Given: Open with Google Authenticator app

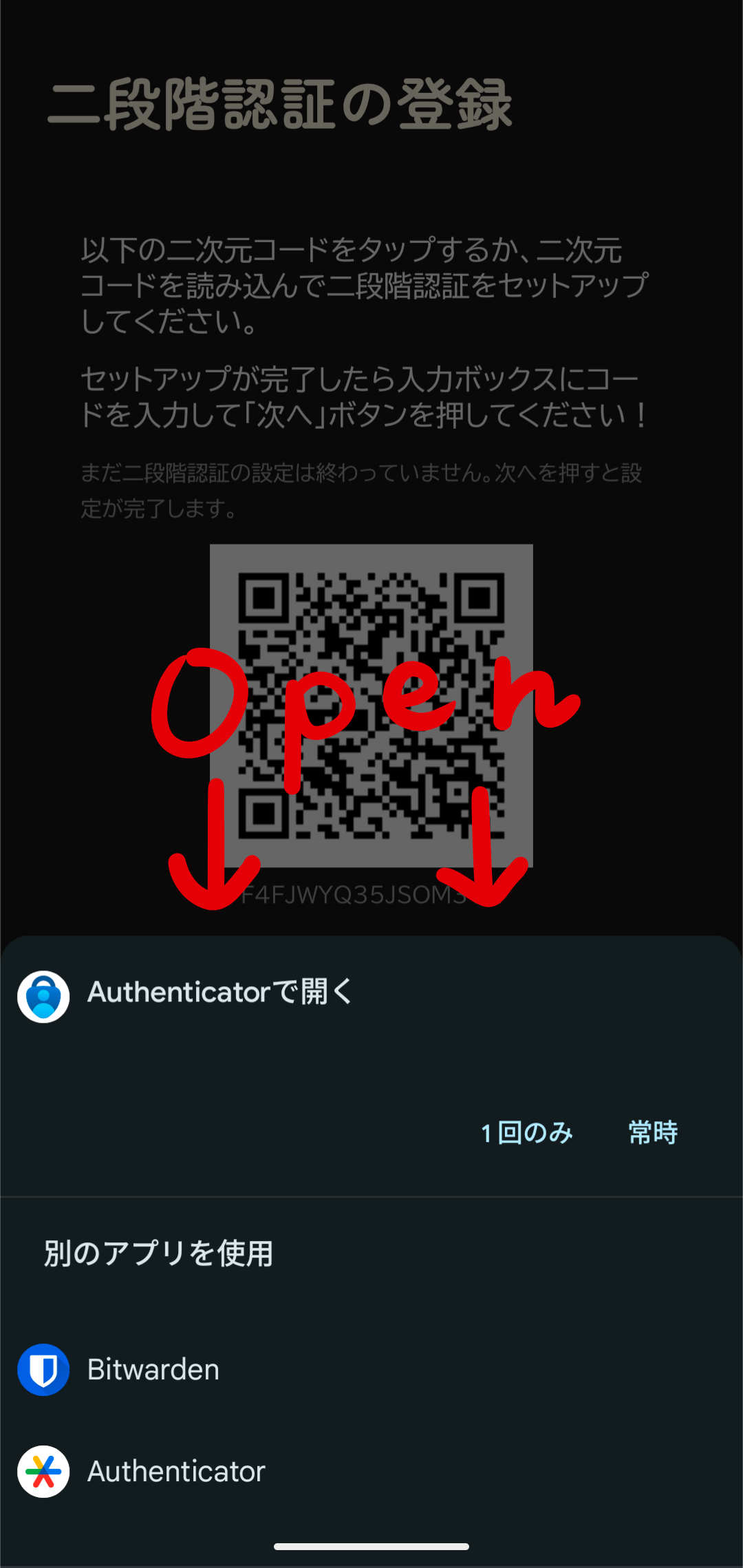Looking at the screenshot, I should coord(176,1471).
